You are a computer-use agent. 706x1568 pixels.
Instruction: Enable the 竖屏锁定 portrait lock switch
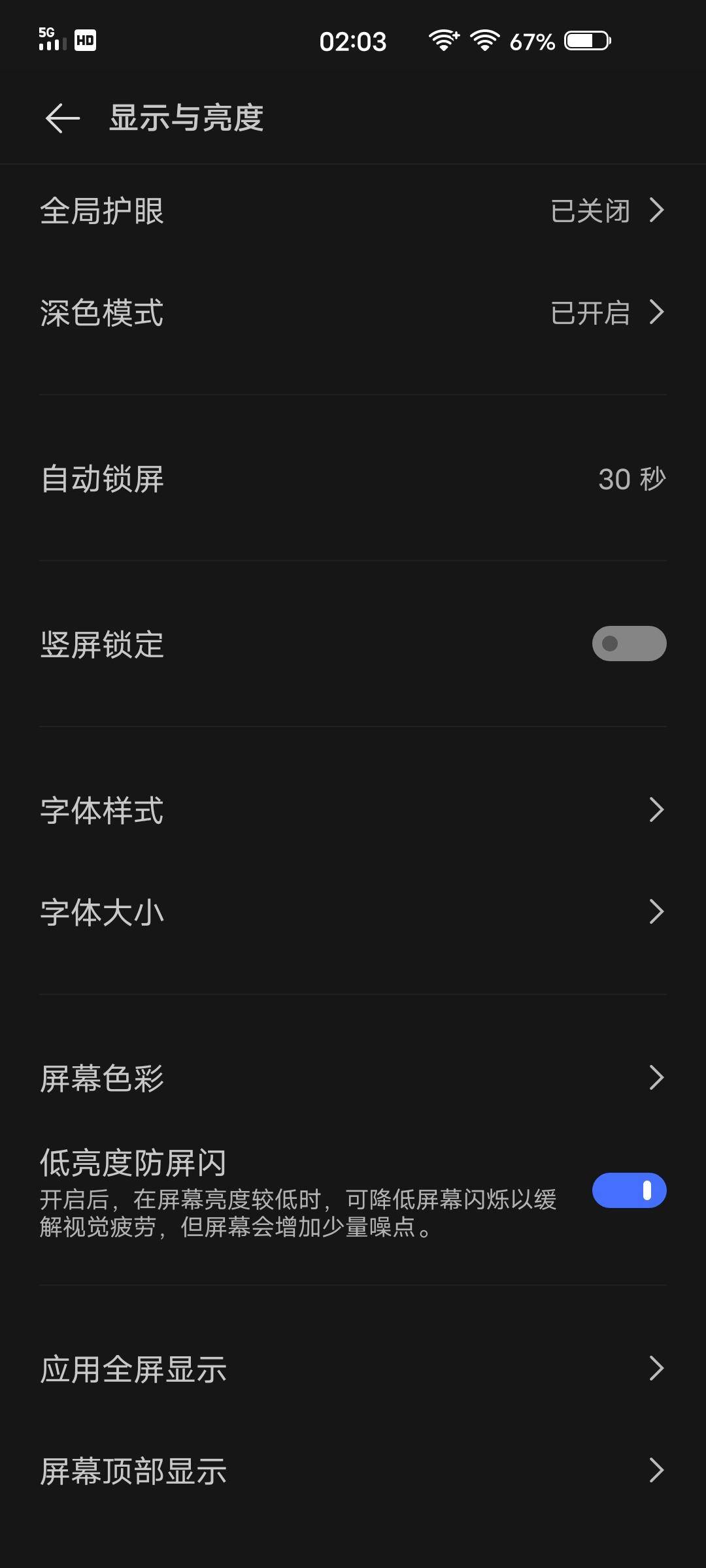[x=629, y=643]
